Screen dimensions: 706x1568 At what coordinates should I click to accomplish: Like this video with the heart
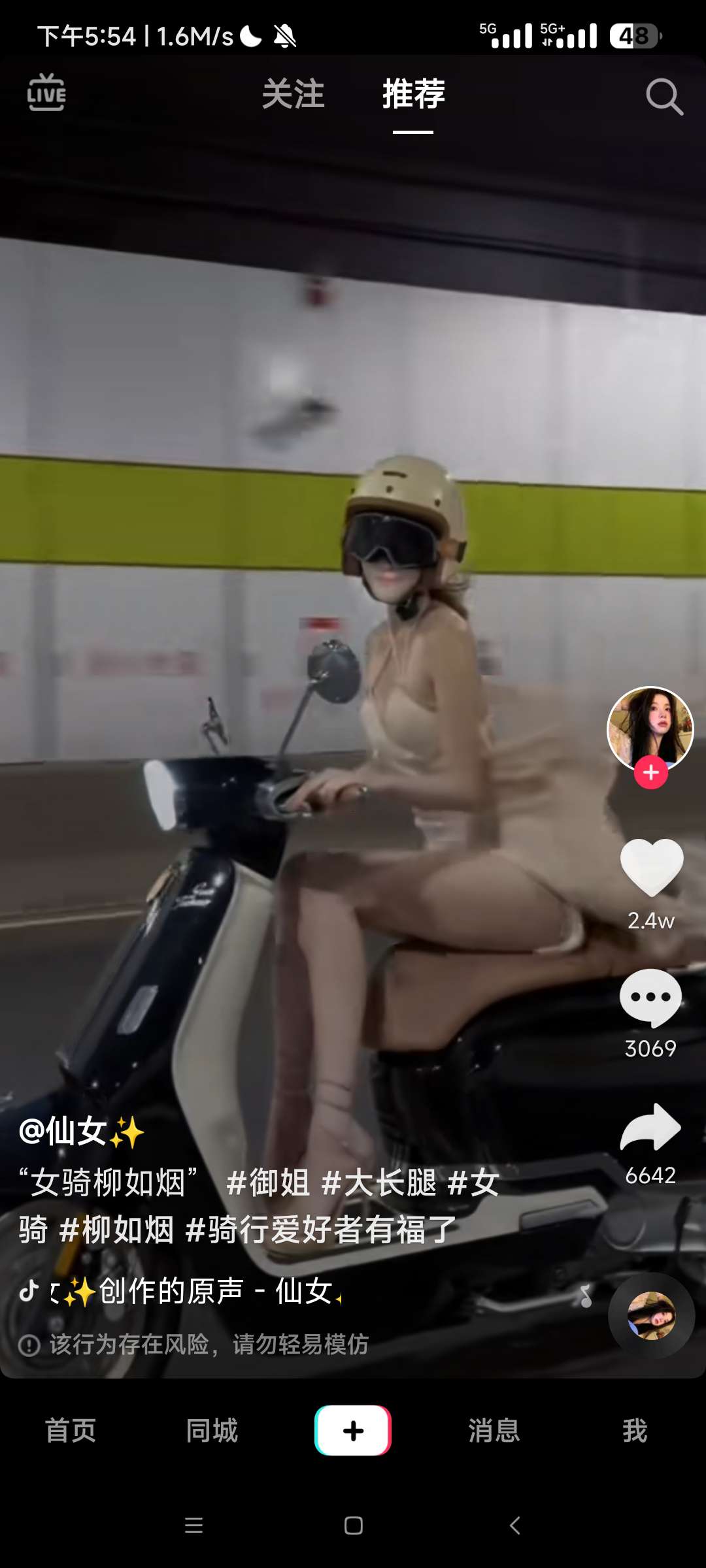pos(651,868)
